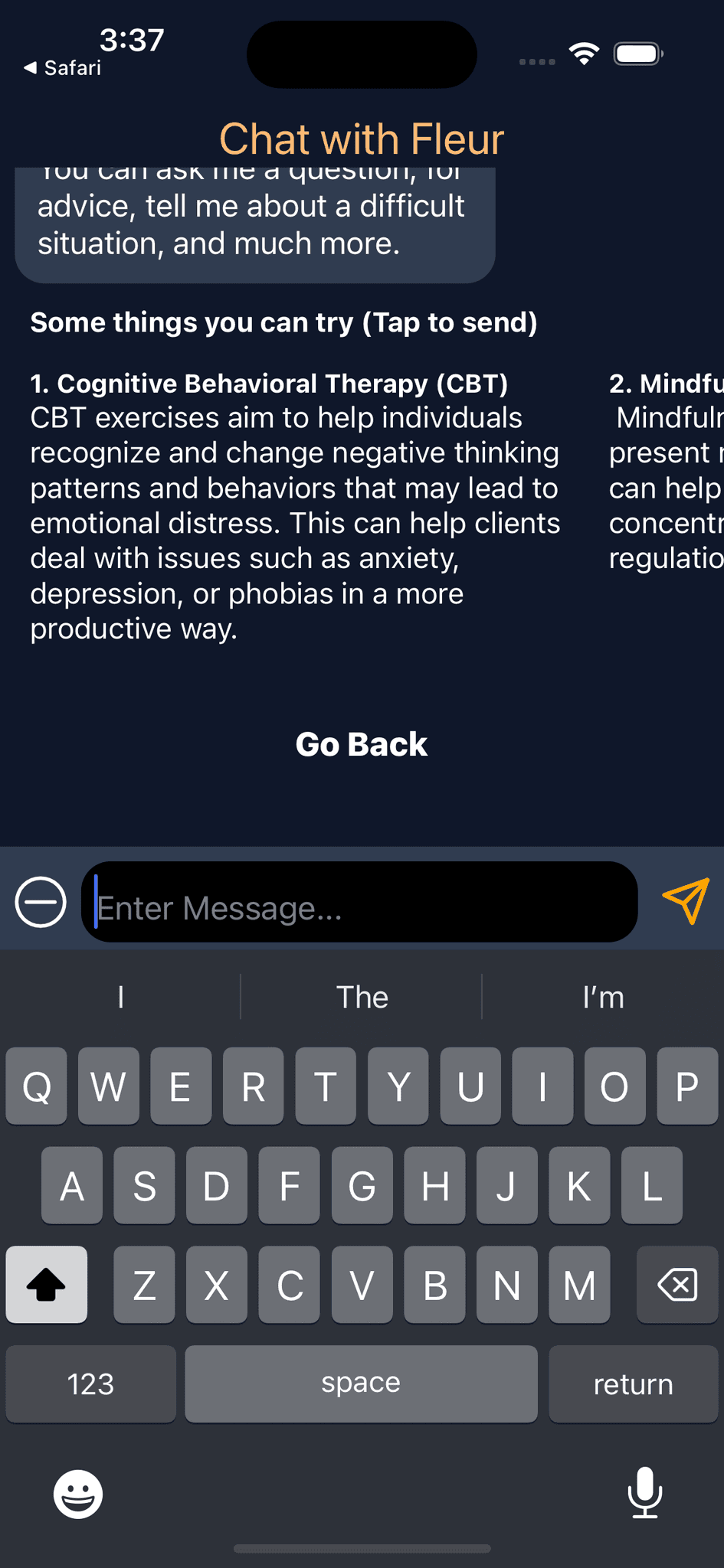Return to Safari via the back label
Screen dimensions: 724x1568
point(61,67)
